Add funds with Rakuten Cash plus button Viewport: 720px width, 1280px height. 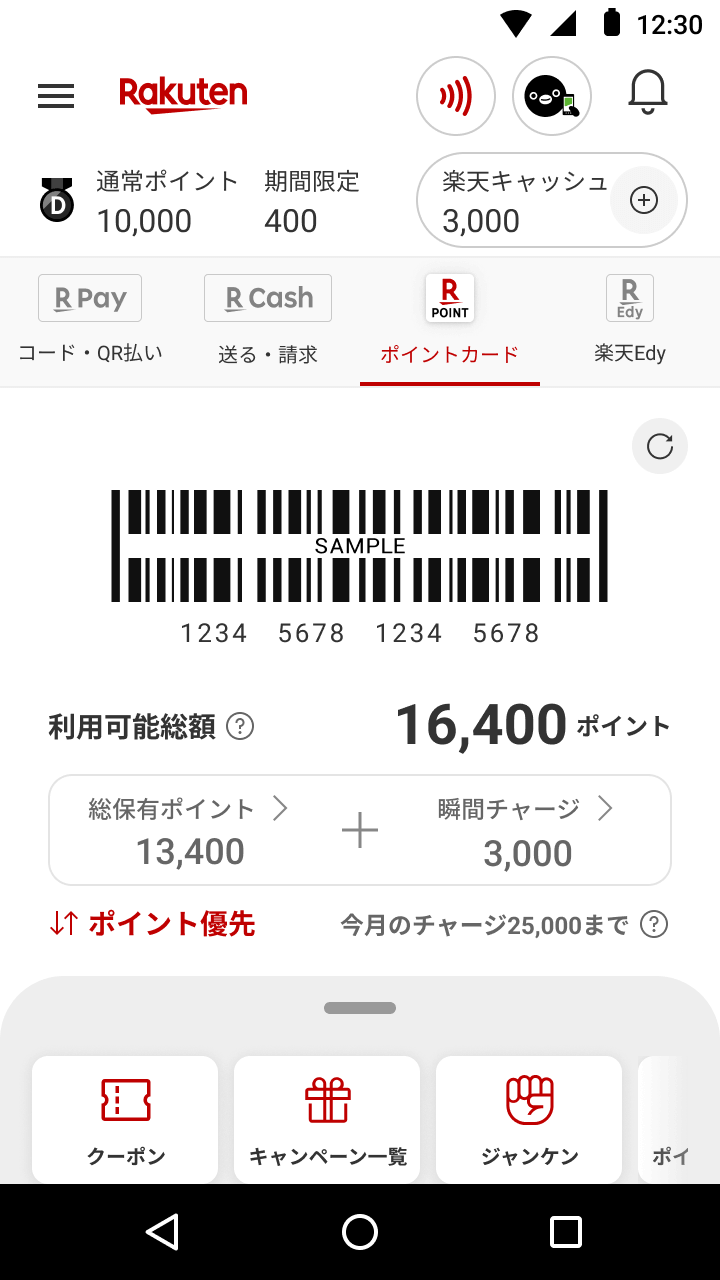tap(644, 201)
